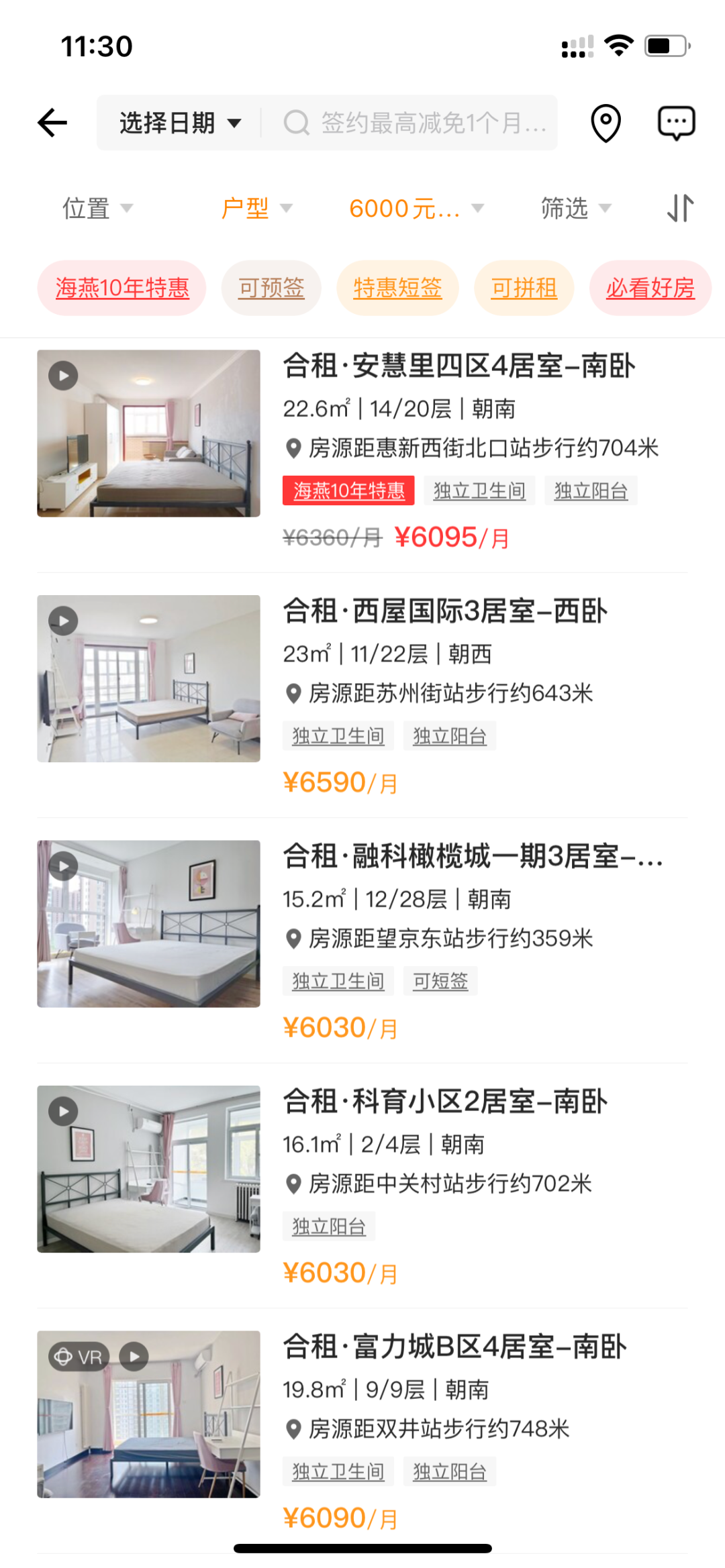The width and height of the screenshot is (725, 1568).
Task: Expand the 位置 filter dropdown
Action: pyautogui.click(x=97, y=208)
